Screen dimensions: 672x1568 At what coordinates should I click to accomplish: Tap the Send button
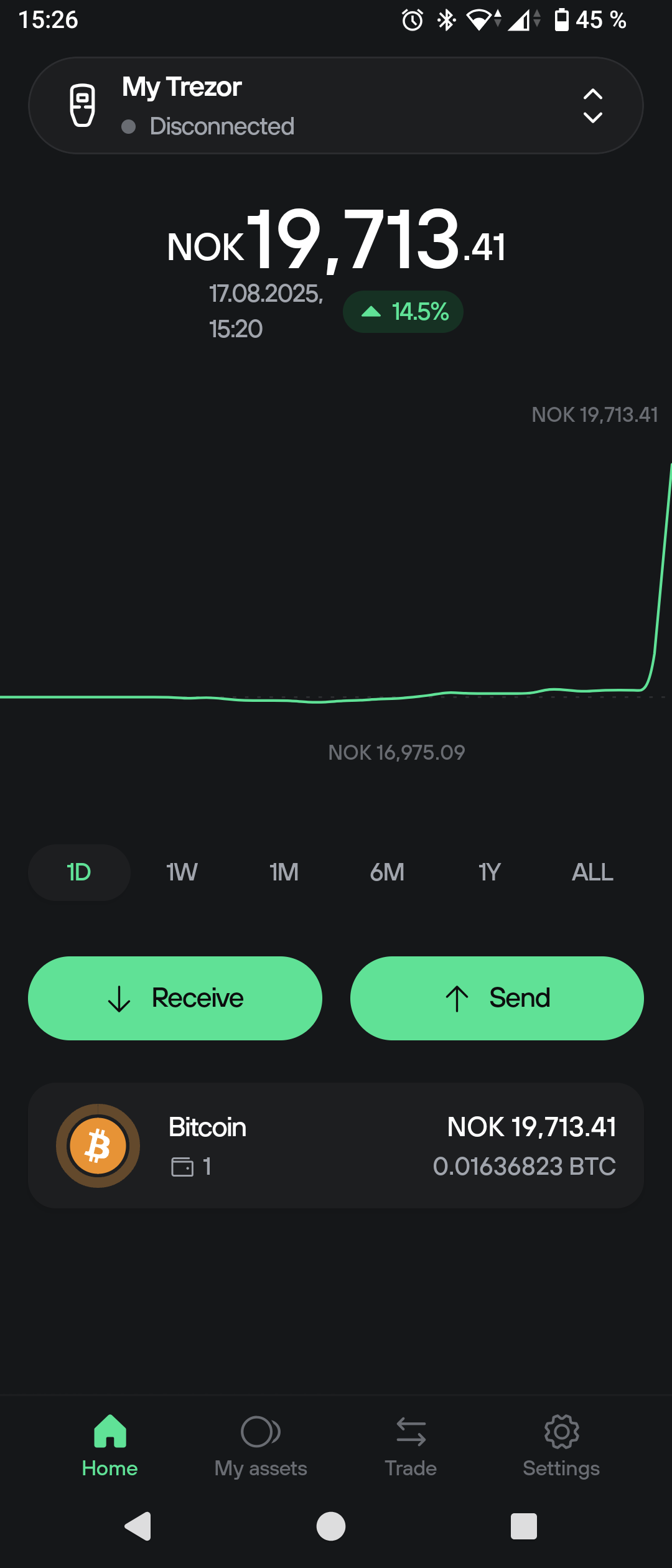(497, 998)
